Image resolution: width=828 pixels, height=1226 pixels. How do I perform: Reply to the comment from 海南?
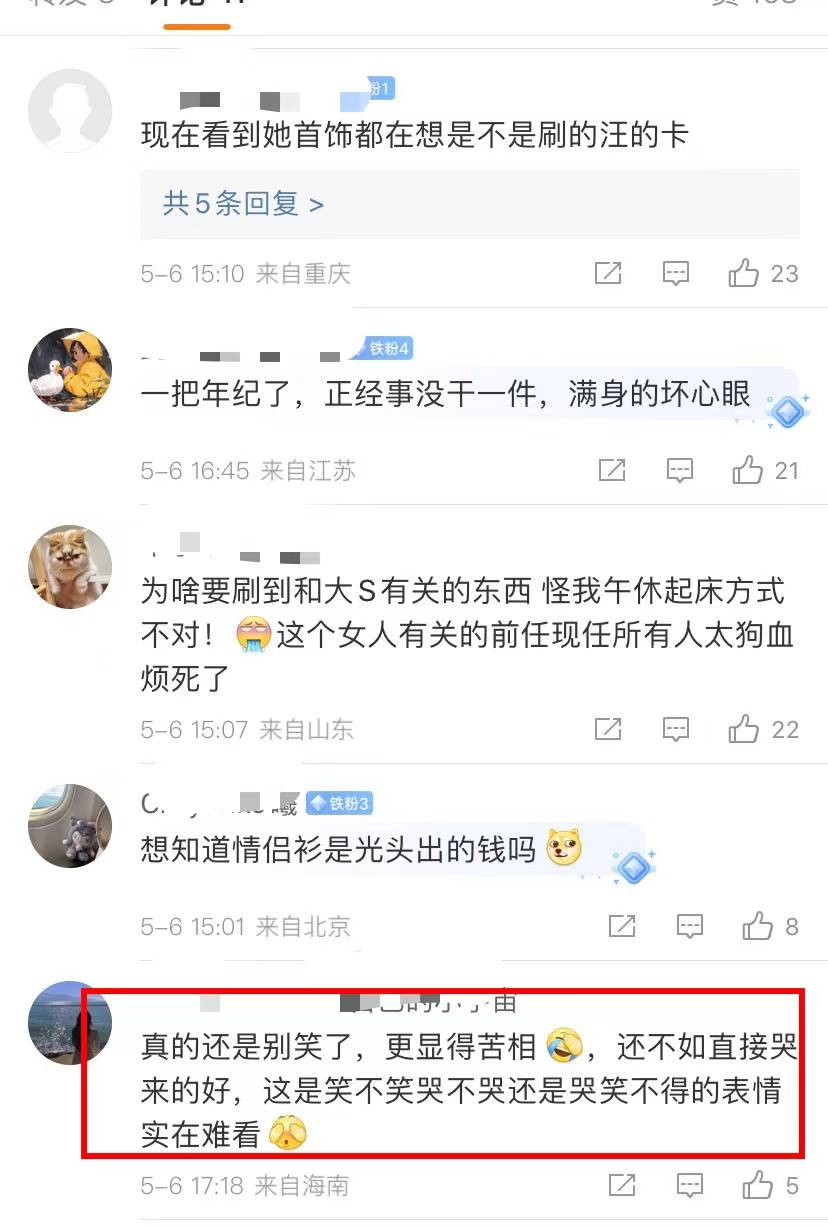690,1186
